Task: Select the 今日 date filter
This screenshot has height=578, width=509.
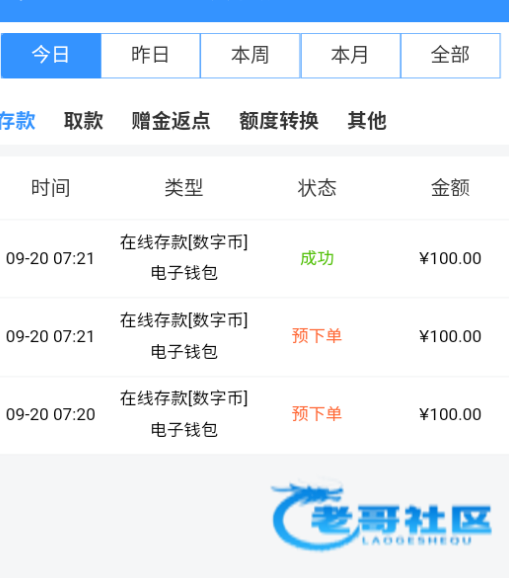Action: coord(51,55)
